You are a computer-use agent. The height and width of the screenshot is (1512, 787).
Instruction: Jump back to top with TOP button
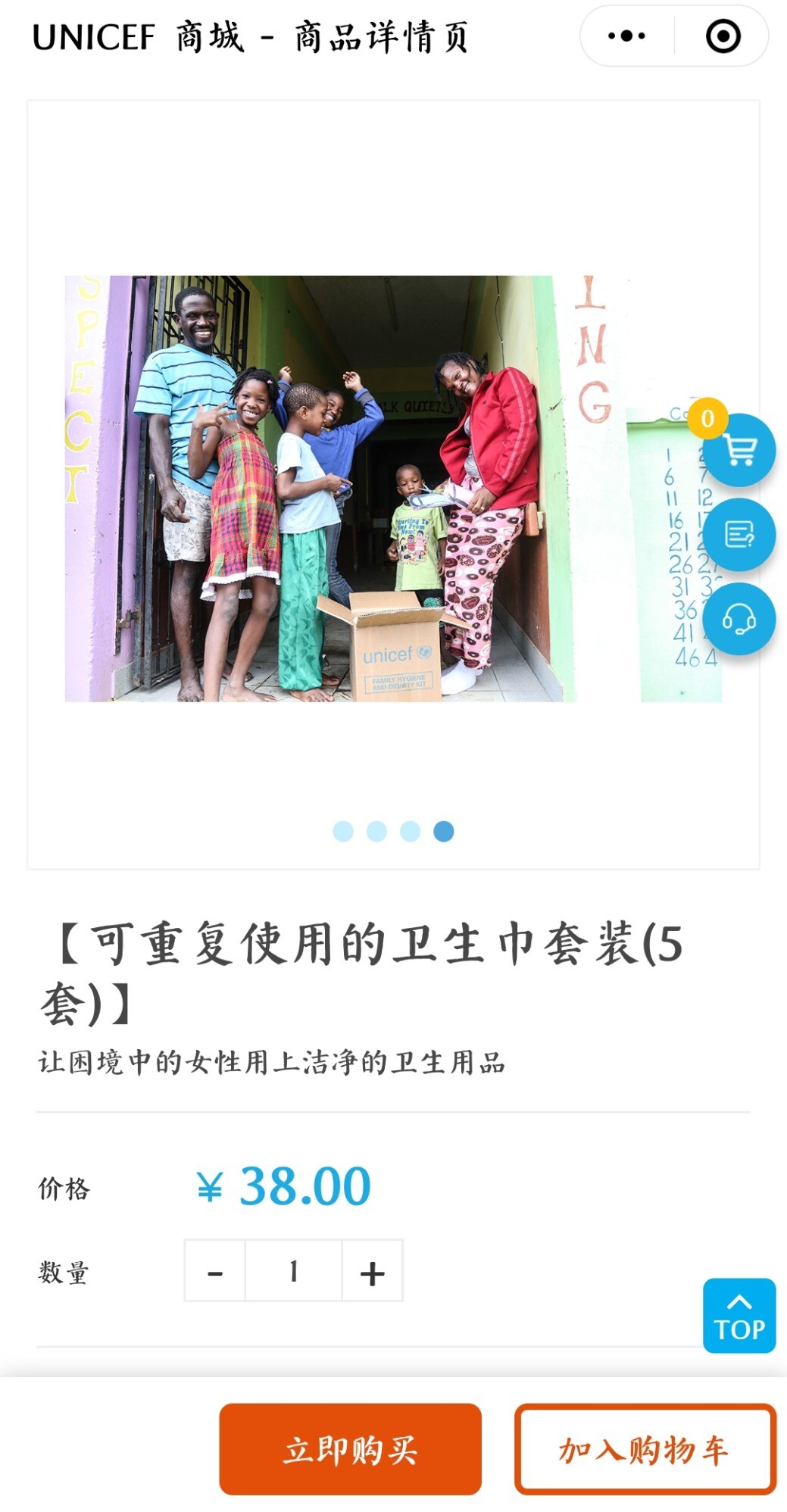click(739, 1316)
